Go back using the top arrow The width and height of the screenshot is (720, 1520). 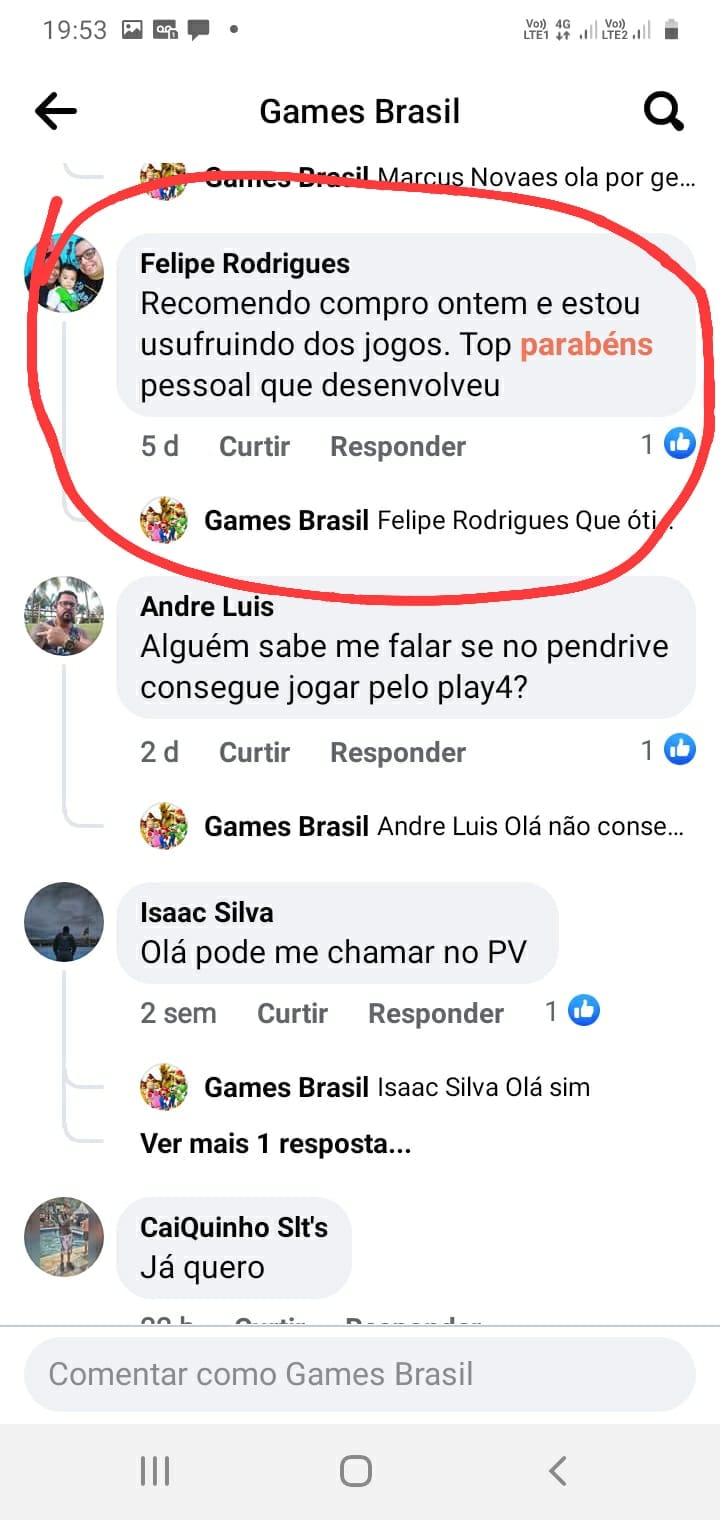point(56,111)
